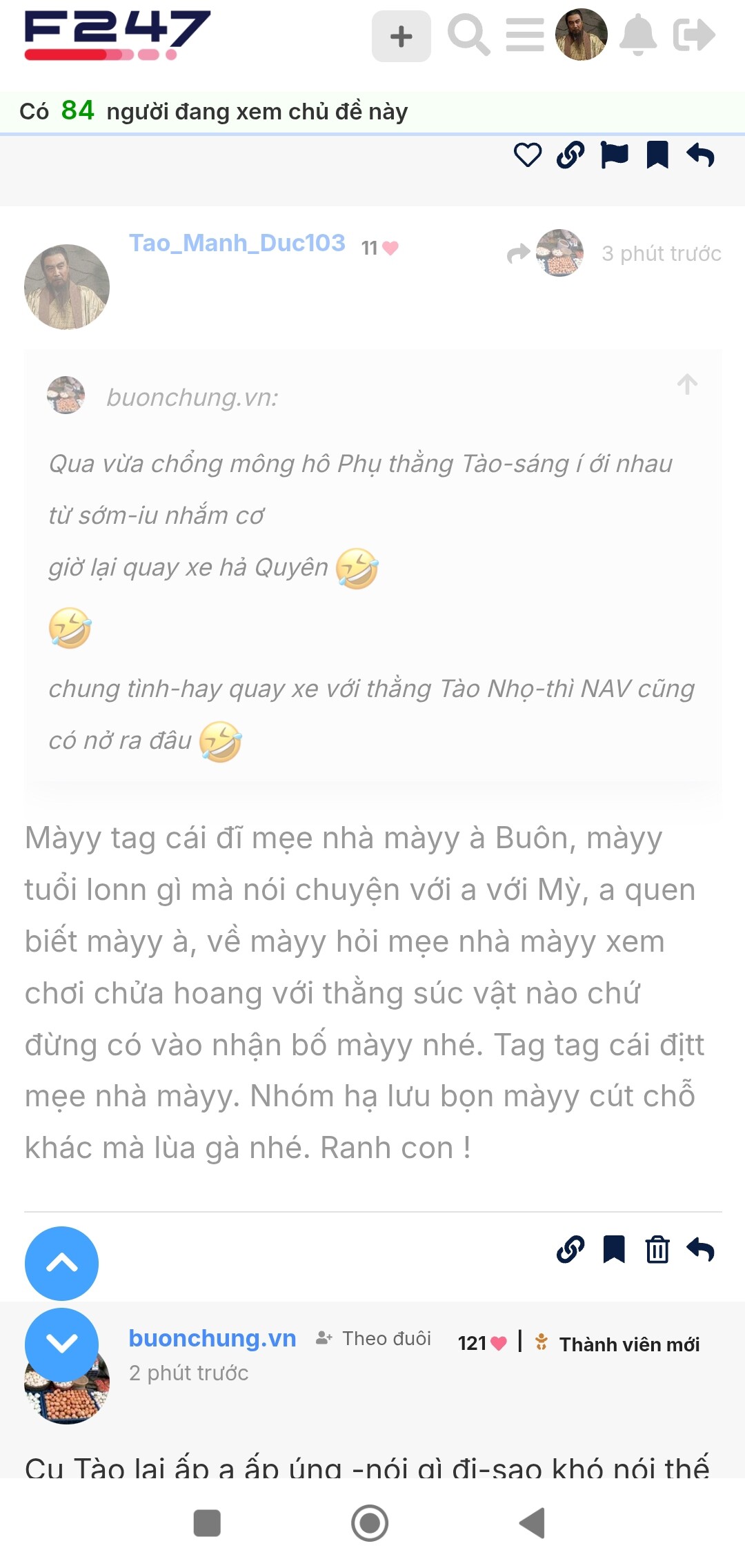
Task: Bookmark Tao_Manh_Duc103's post via the bottom bookmark icon
Action: tap(614, 1249)
